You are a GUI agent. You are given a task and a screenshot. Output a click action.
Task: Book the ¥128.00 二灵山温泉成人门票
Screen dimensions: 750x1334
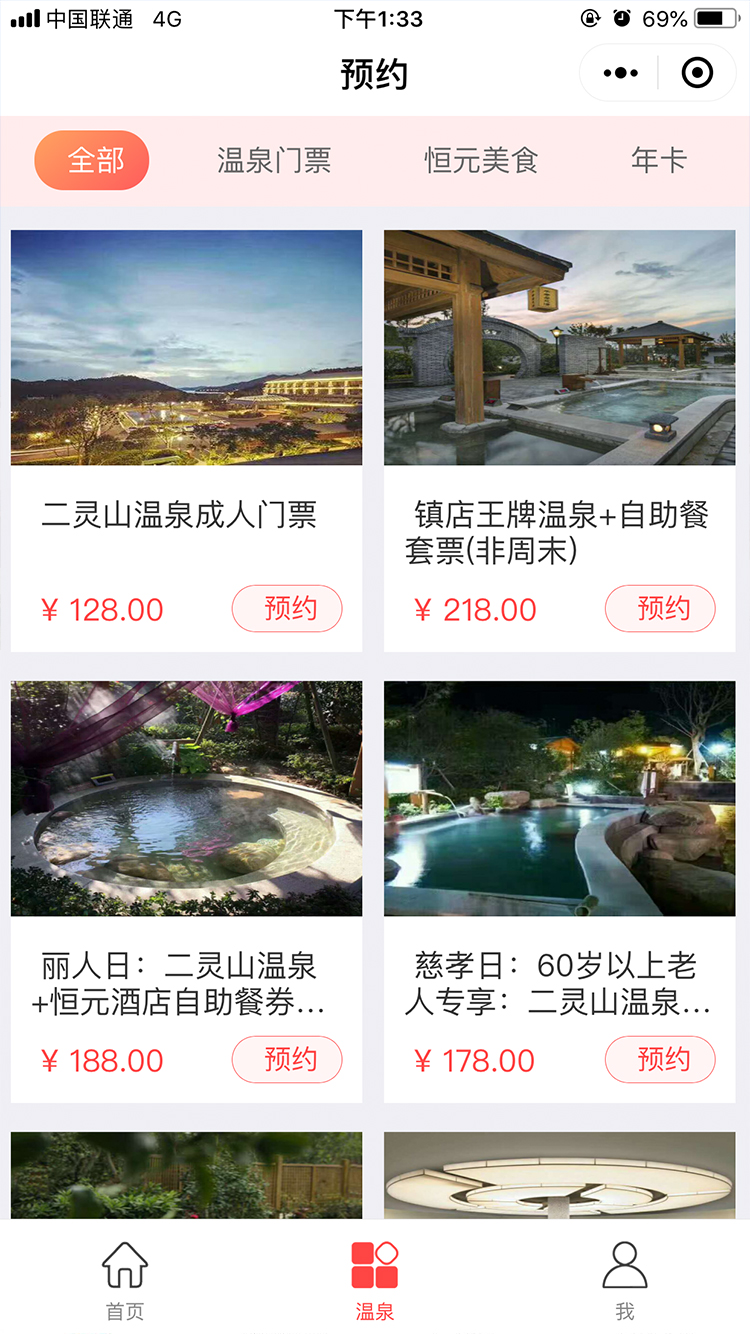[x=287, y=609]
